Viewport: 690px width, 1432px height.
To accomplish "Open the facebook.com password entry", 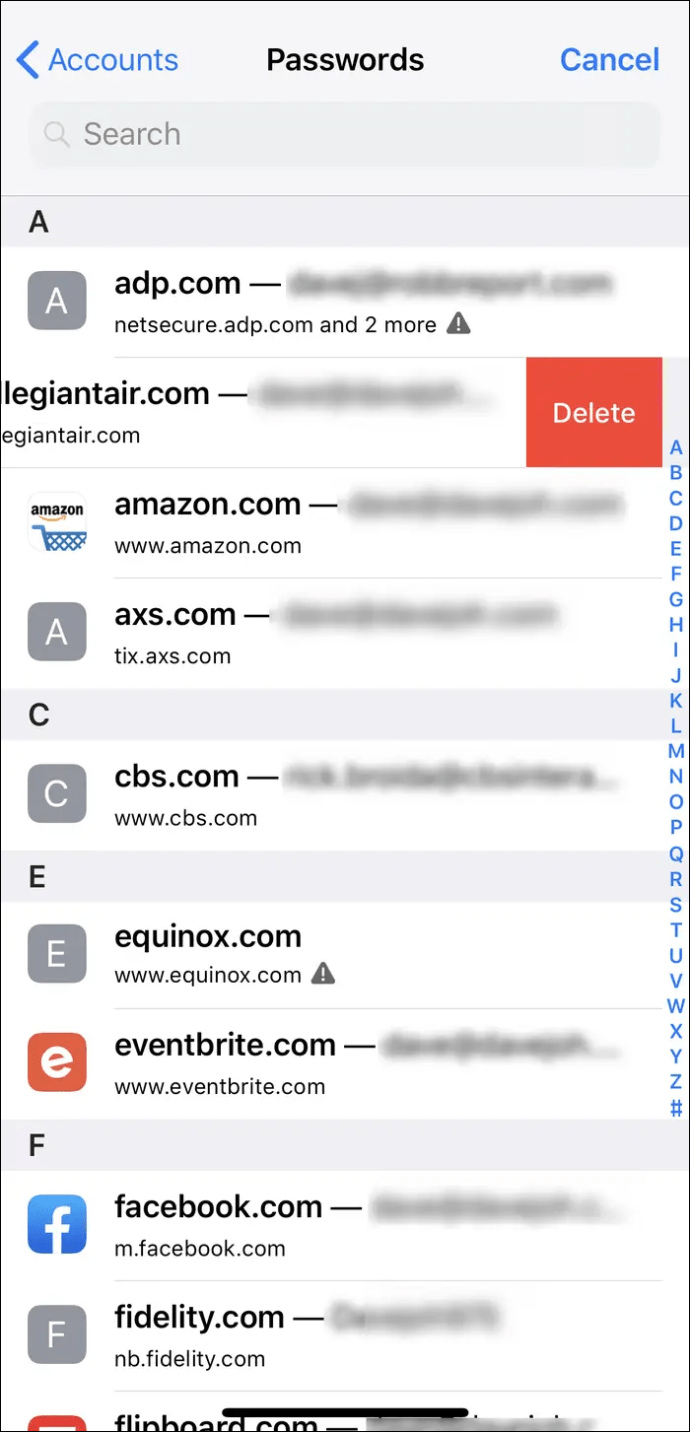I will pyautogui.click(x=345, y=1226).
